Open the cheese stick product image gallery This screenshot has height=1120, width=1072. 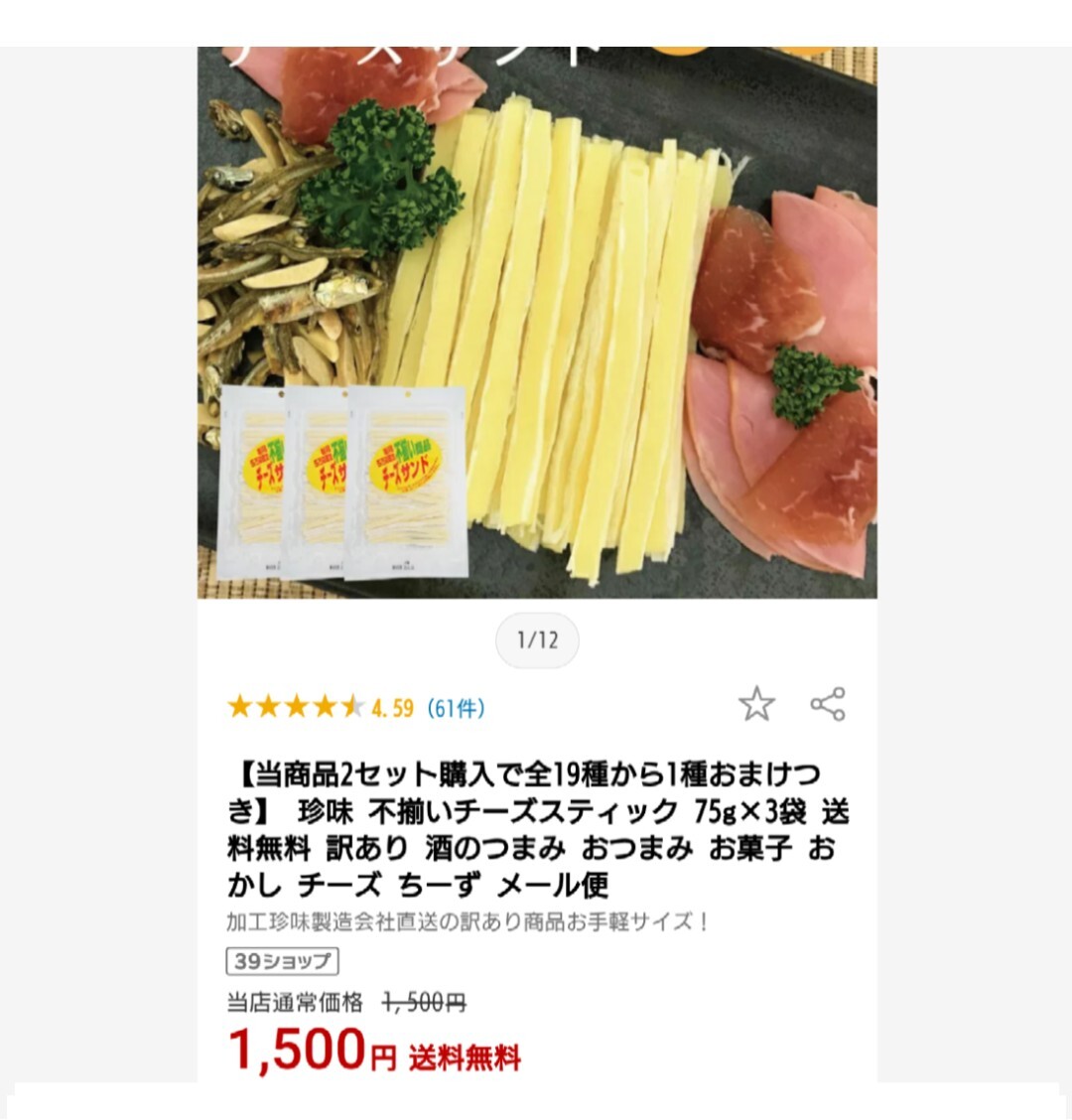[537, 323]
